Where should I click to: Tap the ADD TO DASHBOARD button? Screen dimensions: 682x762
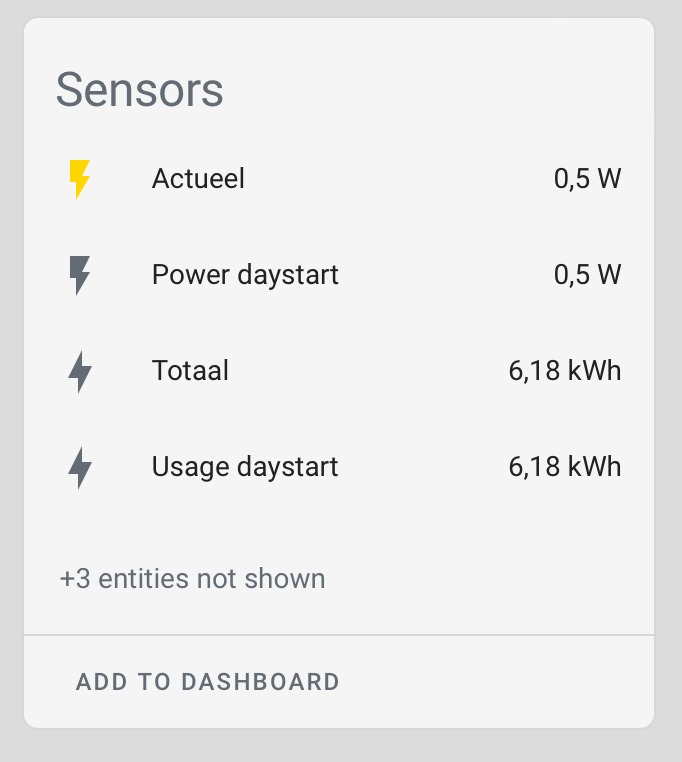[208, 682]
